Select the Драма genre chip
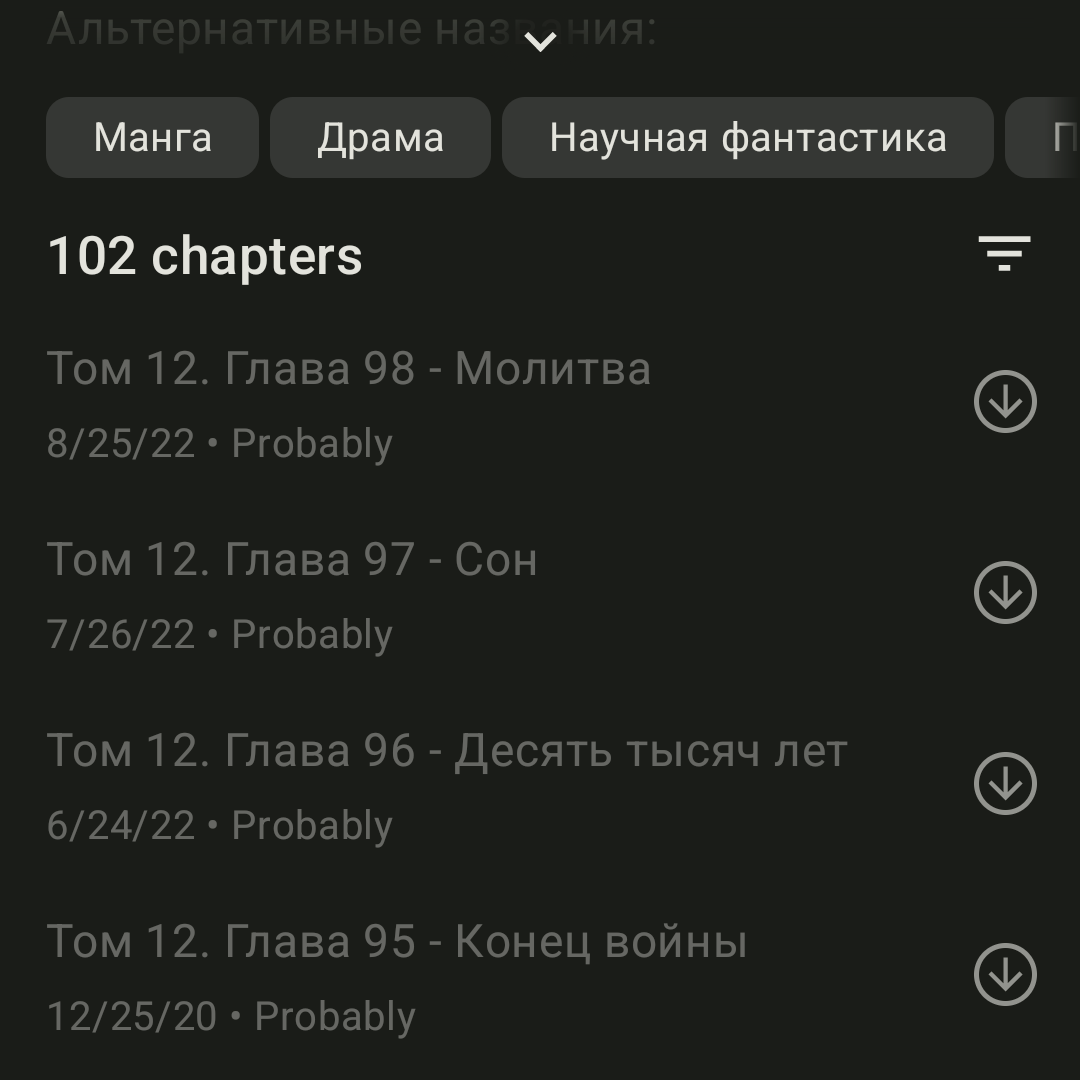The height and width of the screenshot is (1080, 1080). tap(380, 138)
